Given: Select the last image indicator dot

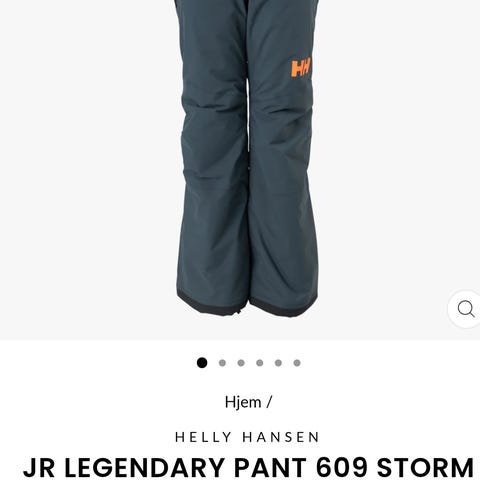Looking at the screenshot, I should 297,363.
